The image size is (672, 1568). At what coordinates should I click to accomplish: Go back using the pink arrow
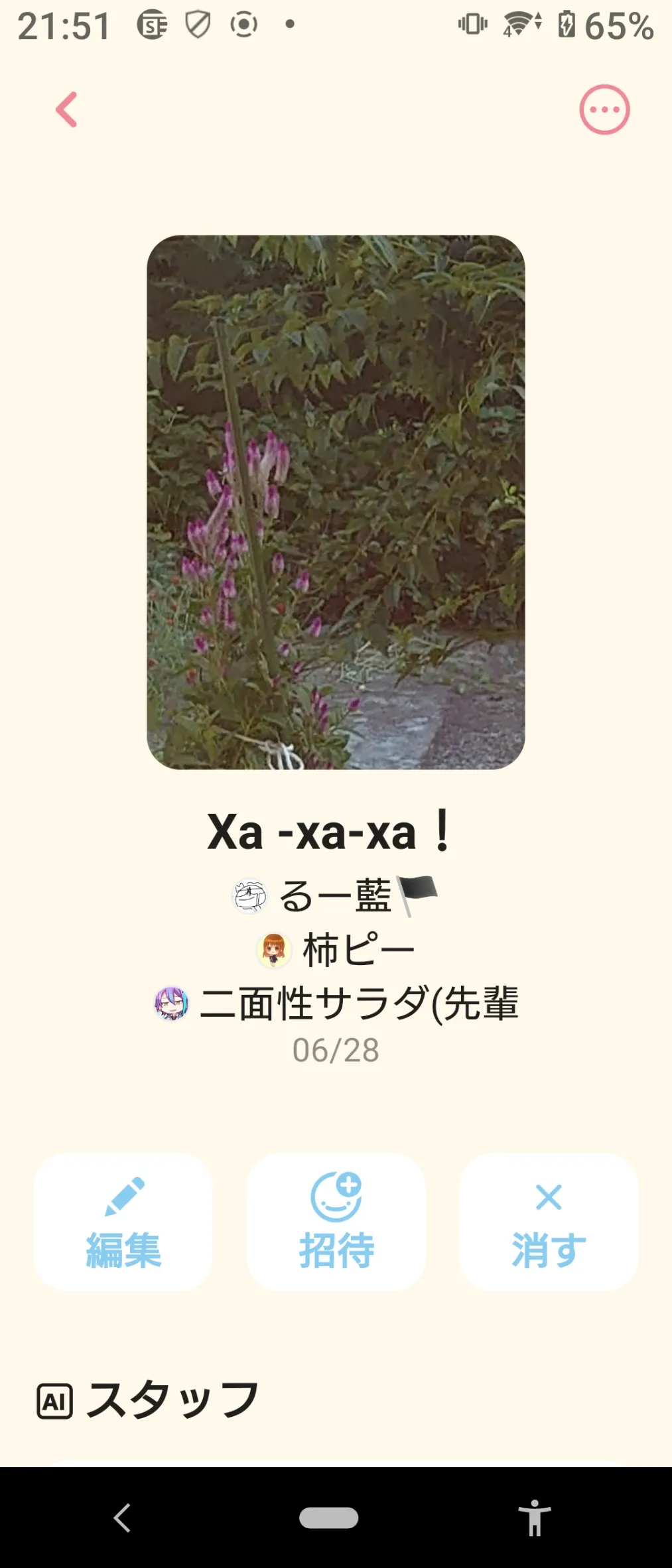pos(66,109)
